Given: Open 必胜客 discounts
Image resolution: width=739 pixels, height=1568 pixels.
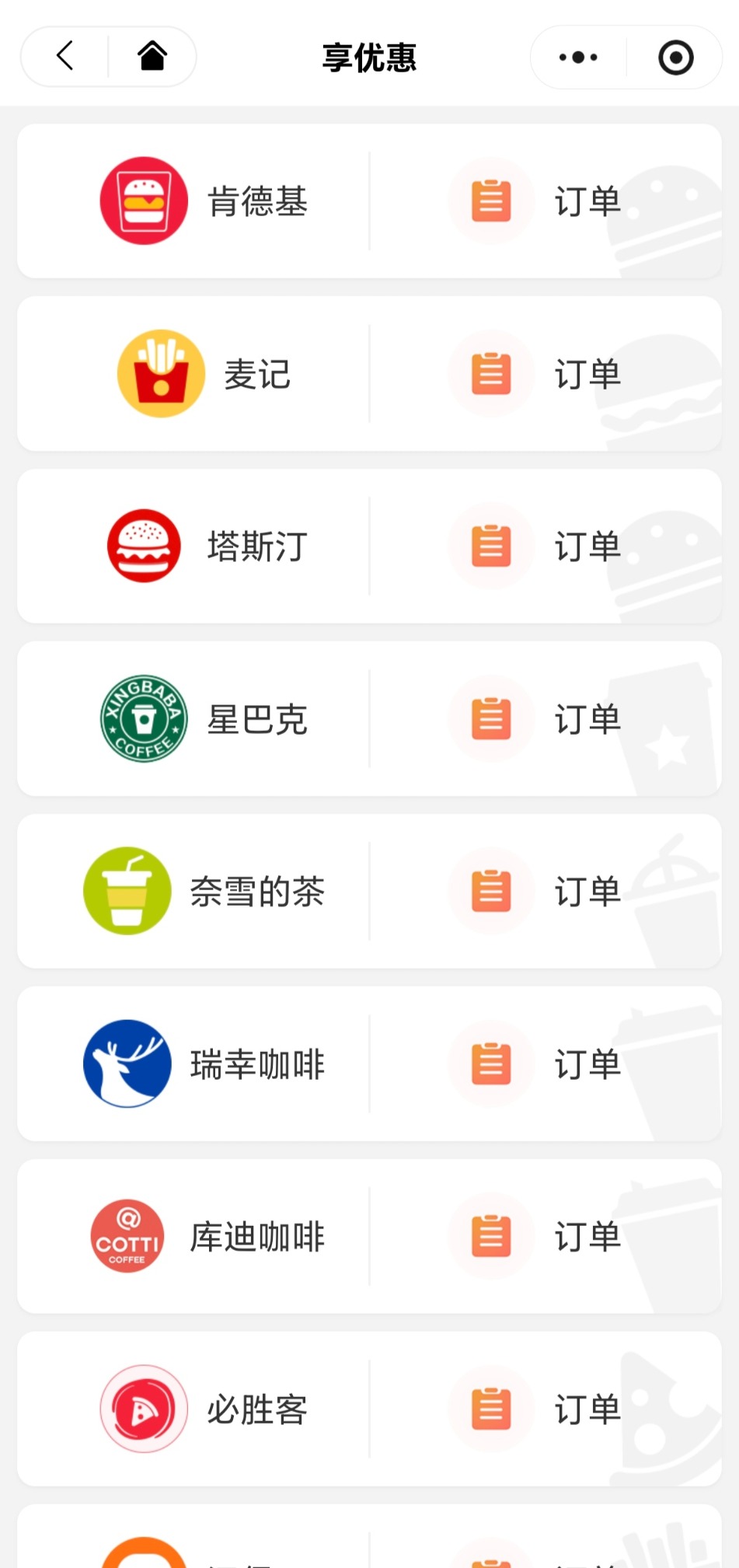Looking at the screenshot, I should coord(204,1409).
